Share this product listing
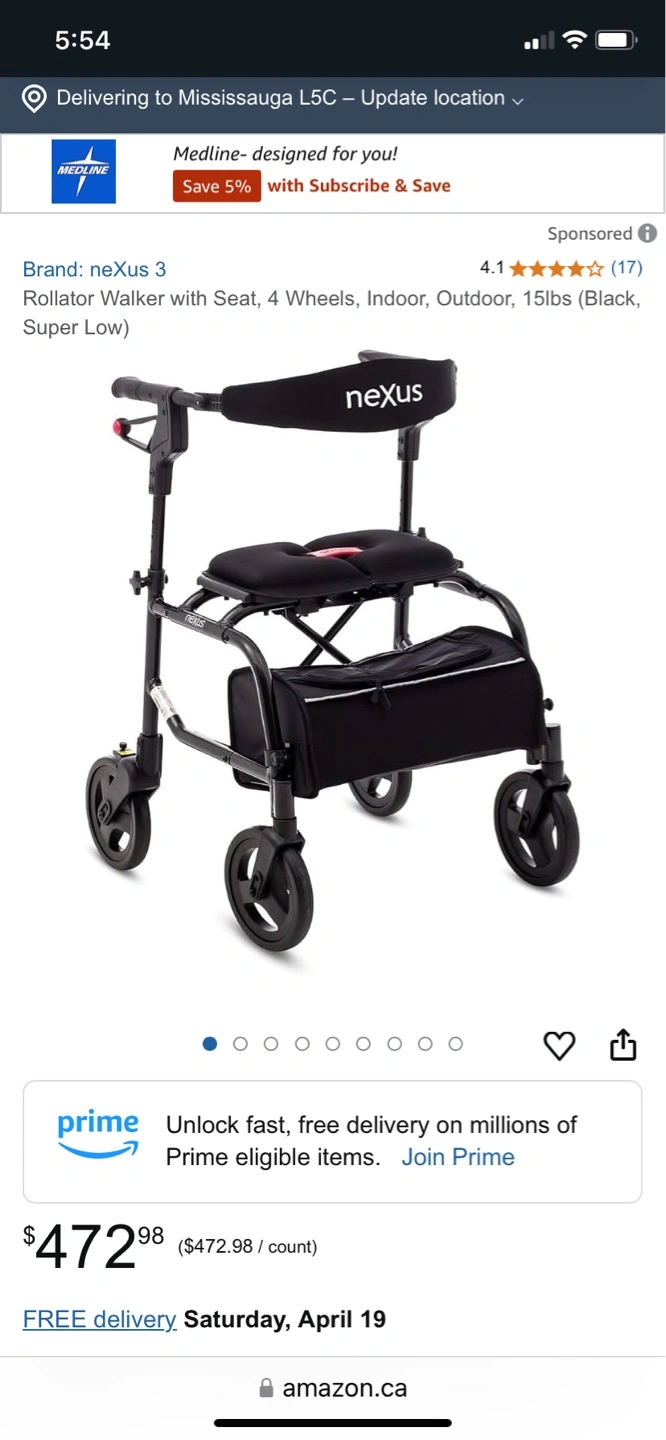The image size is (666, 1440). [x=622, y=1044]
